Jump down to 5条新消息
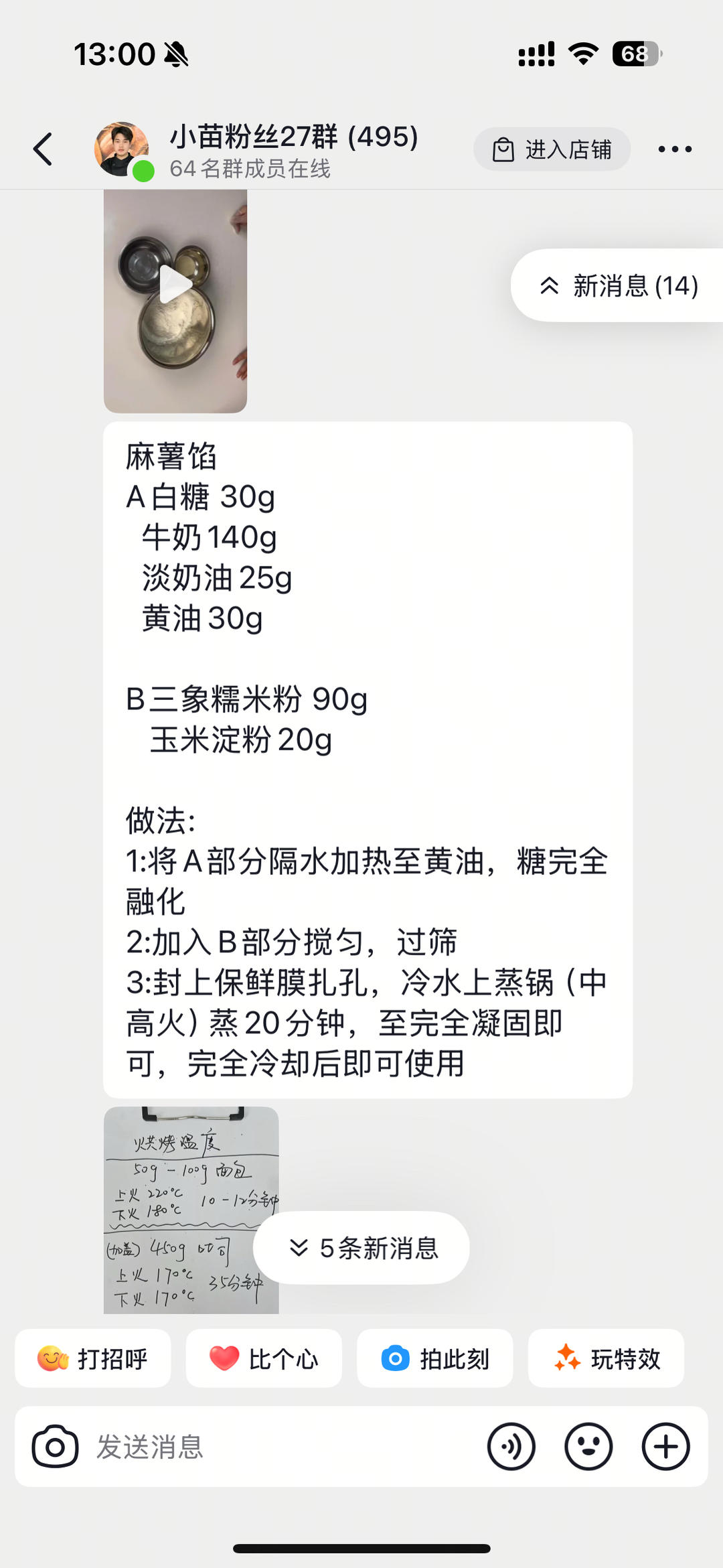The height and width of the screenshot is (1568, 723). pos(361,1248)
